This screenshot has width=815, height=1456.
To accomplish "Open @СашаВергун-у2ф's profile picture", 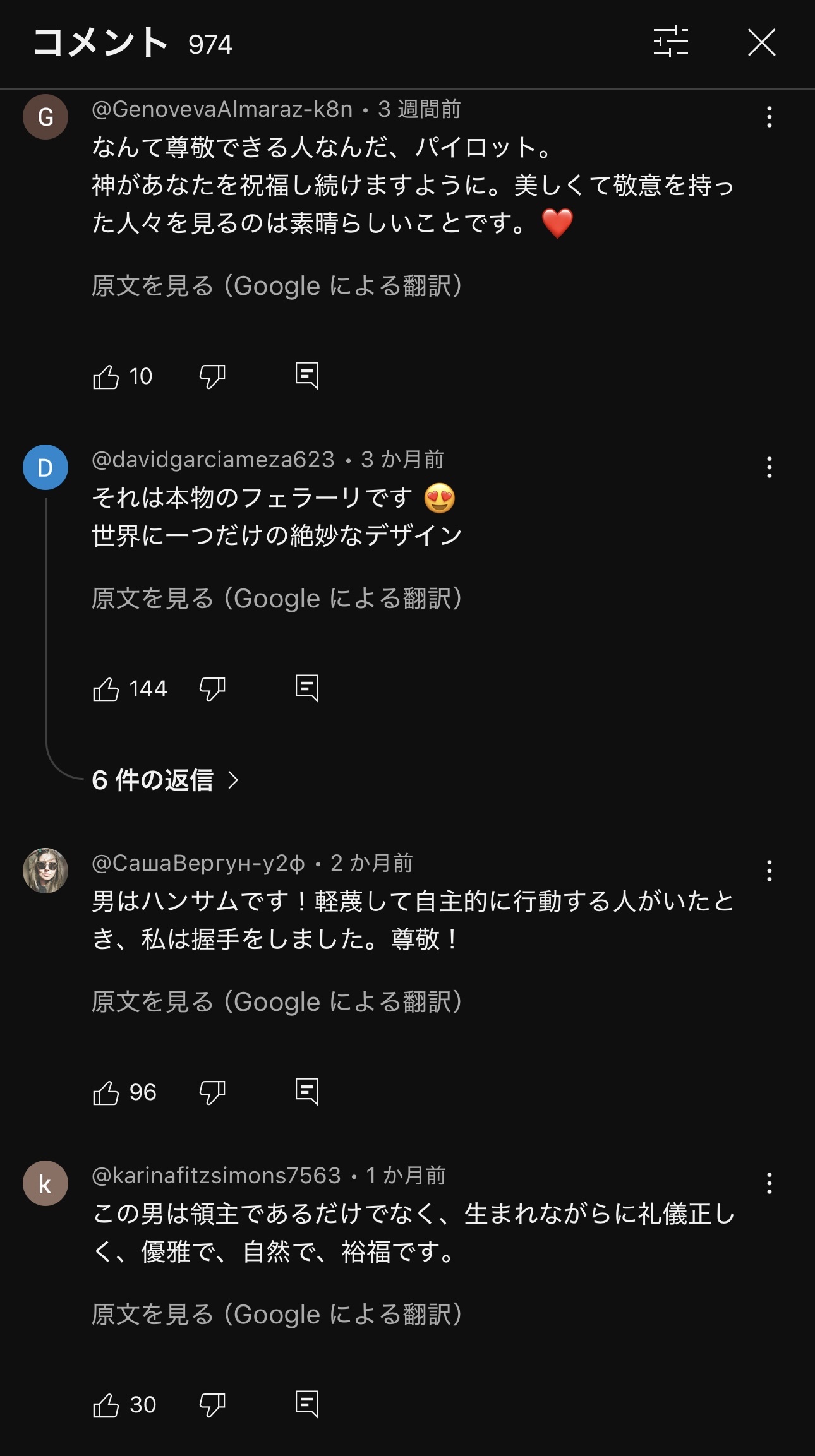I will pyautogui.click(x=45, y=871).
